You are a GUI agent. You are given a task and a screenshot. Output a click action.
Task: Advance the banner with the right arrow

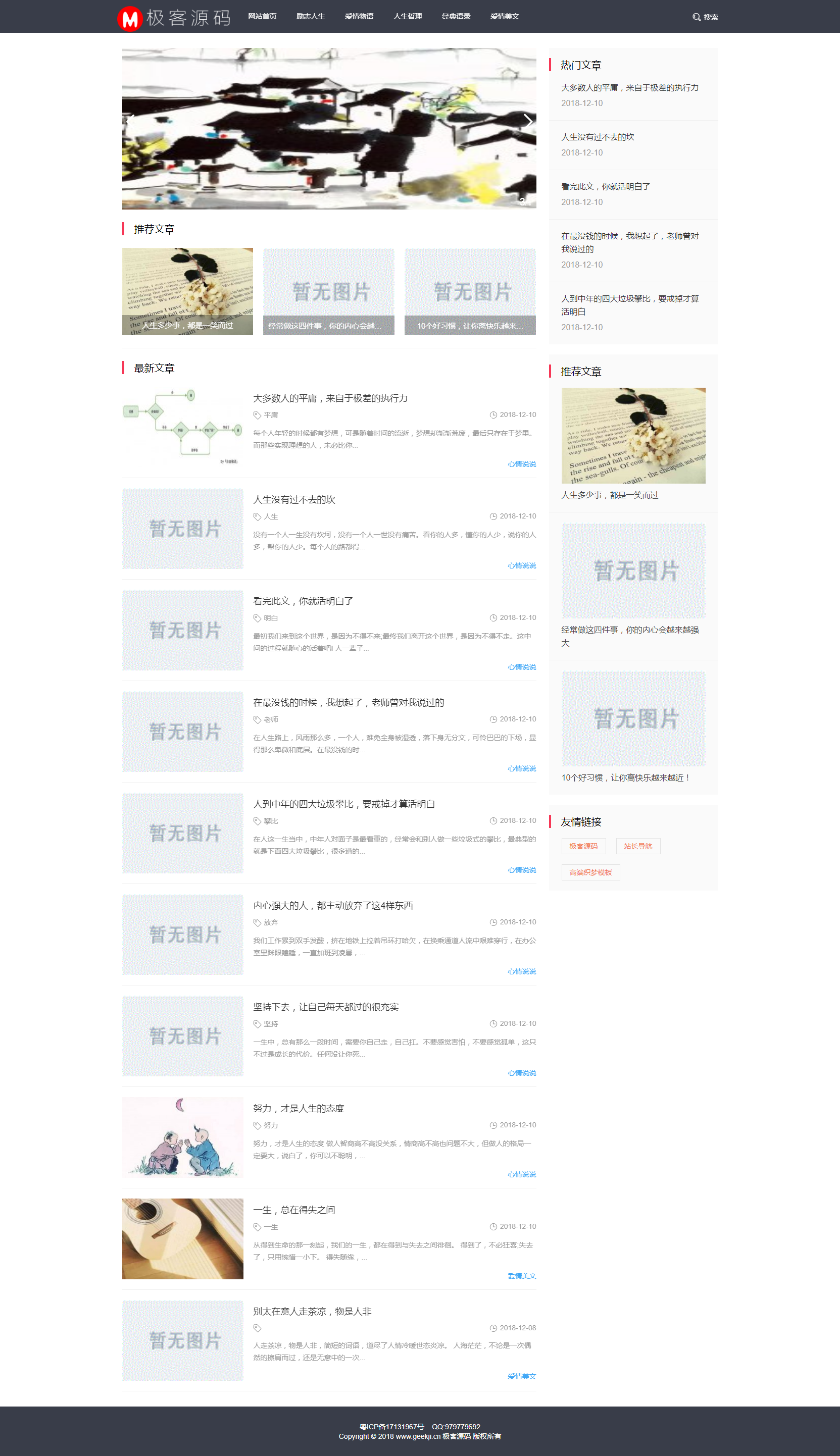click(x=527, y=121)
